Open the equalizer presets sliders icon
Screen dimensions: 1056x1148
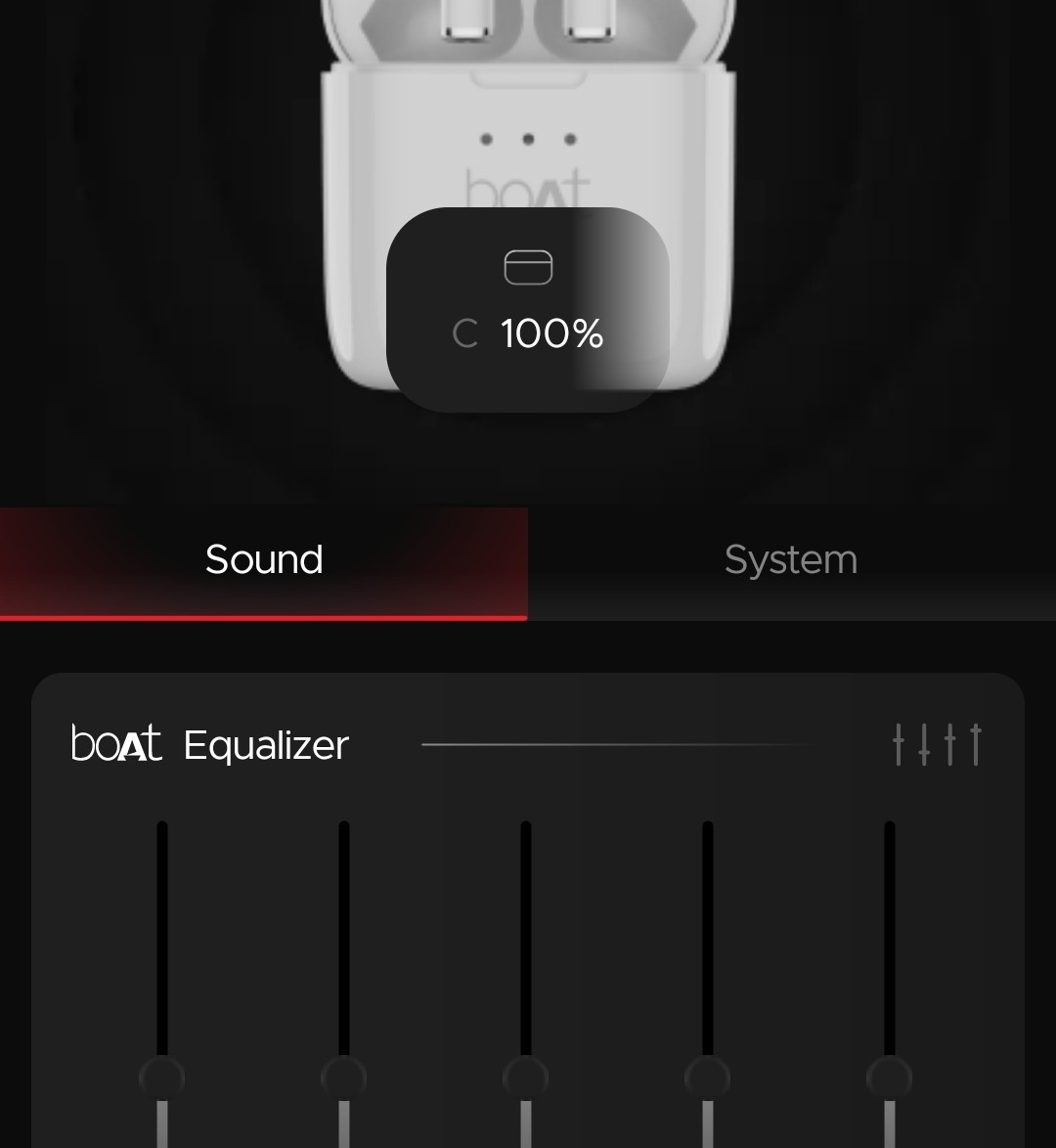click(937, 744)
